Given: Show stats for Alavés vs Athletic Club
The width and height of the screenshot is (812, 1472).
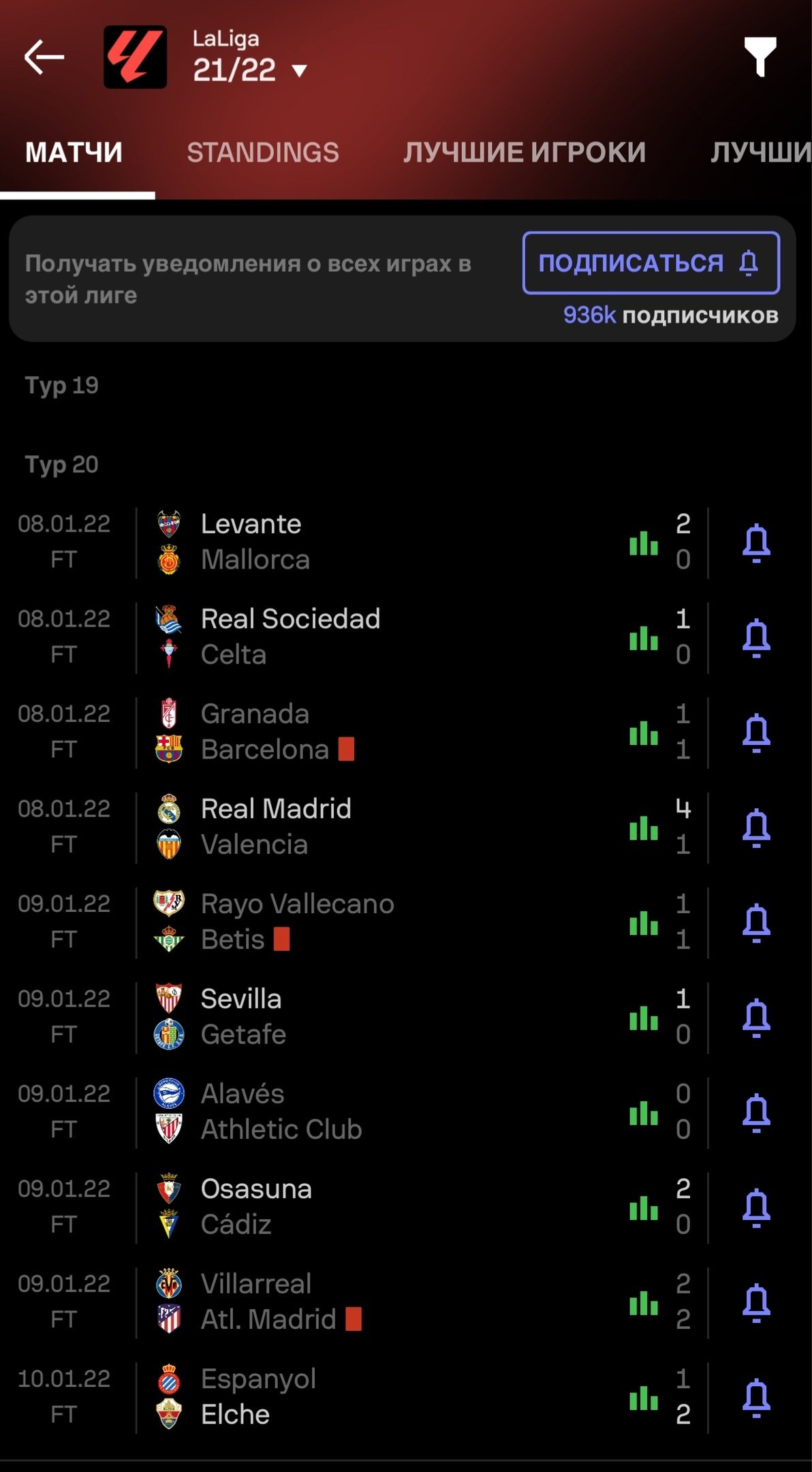Looking at the screenshot, I should (644, 1113).
